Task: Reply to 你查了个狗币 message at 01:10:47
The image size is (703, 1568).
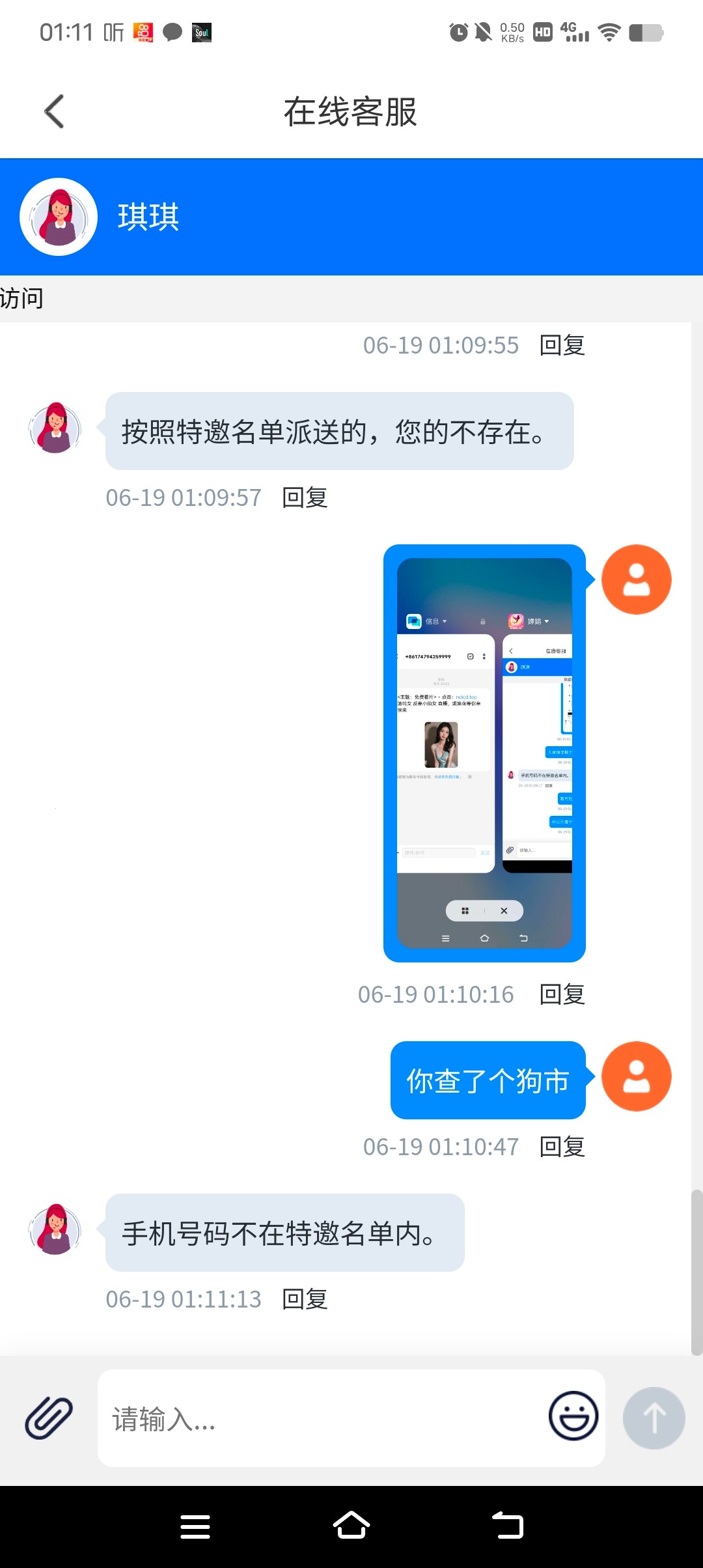Action: pyautogui.click(x=562, y=1147)
